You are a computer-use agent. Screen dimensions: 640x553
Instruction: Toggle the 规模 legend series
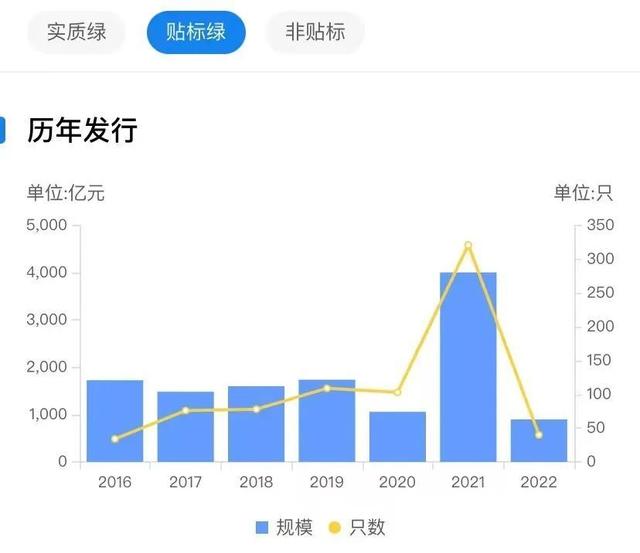tap(284, 527)
